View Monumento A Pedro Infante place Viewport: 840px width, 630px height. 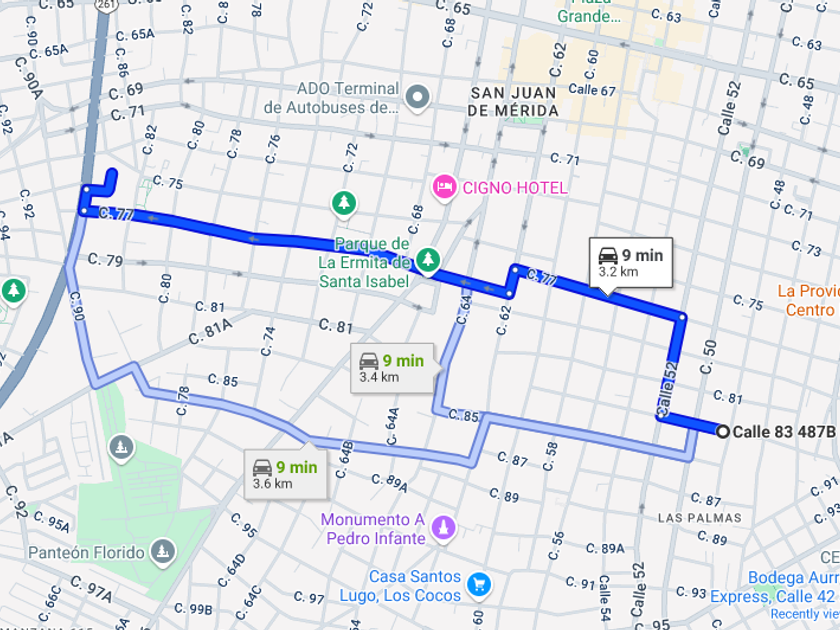pos(443,529)
